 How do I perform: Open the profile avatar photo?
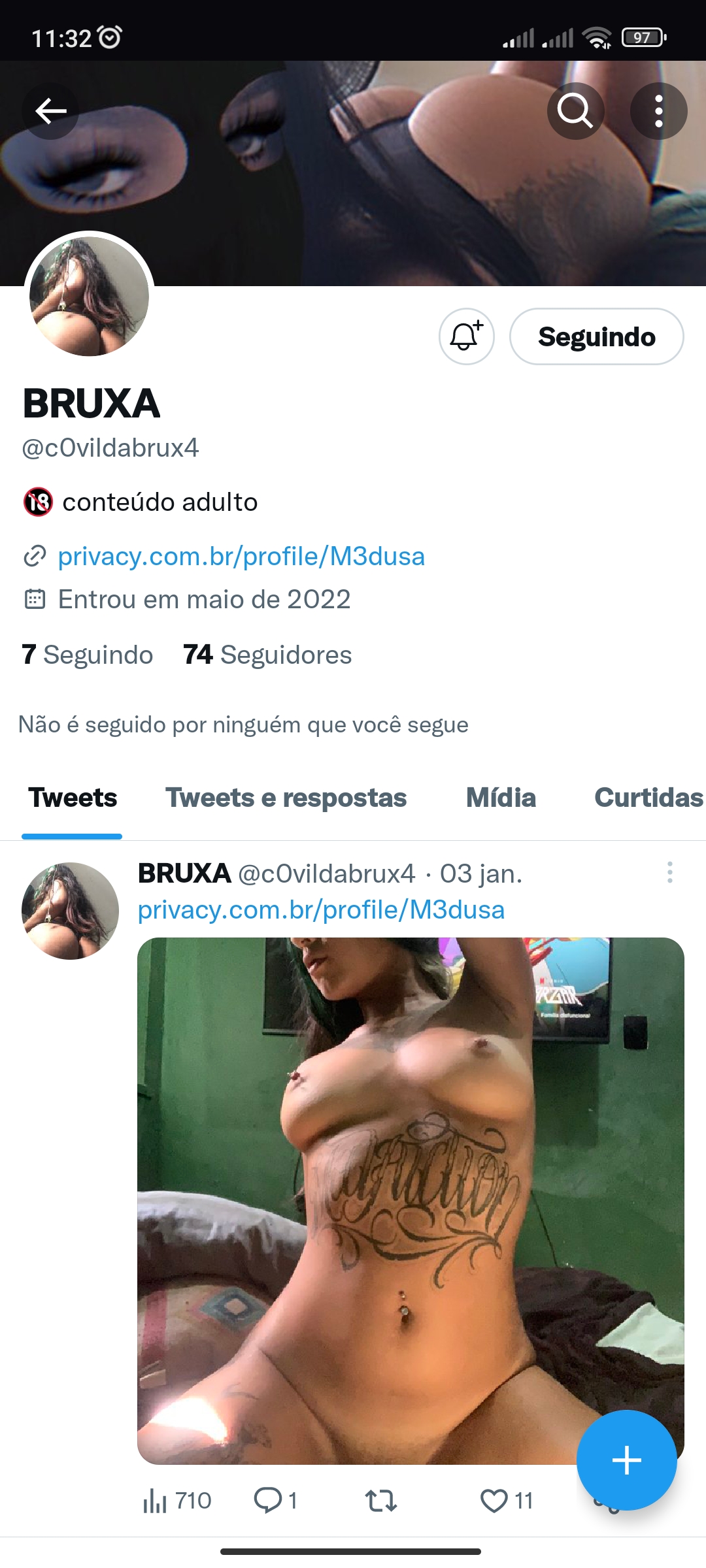point(90,296)
